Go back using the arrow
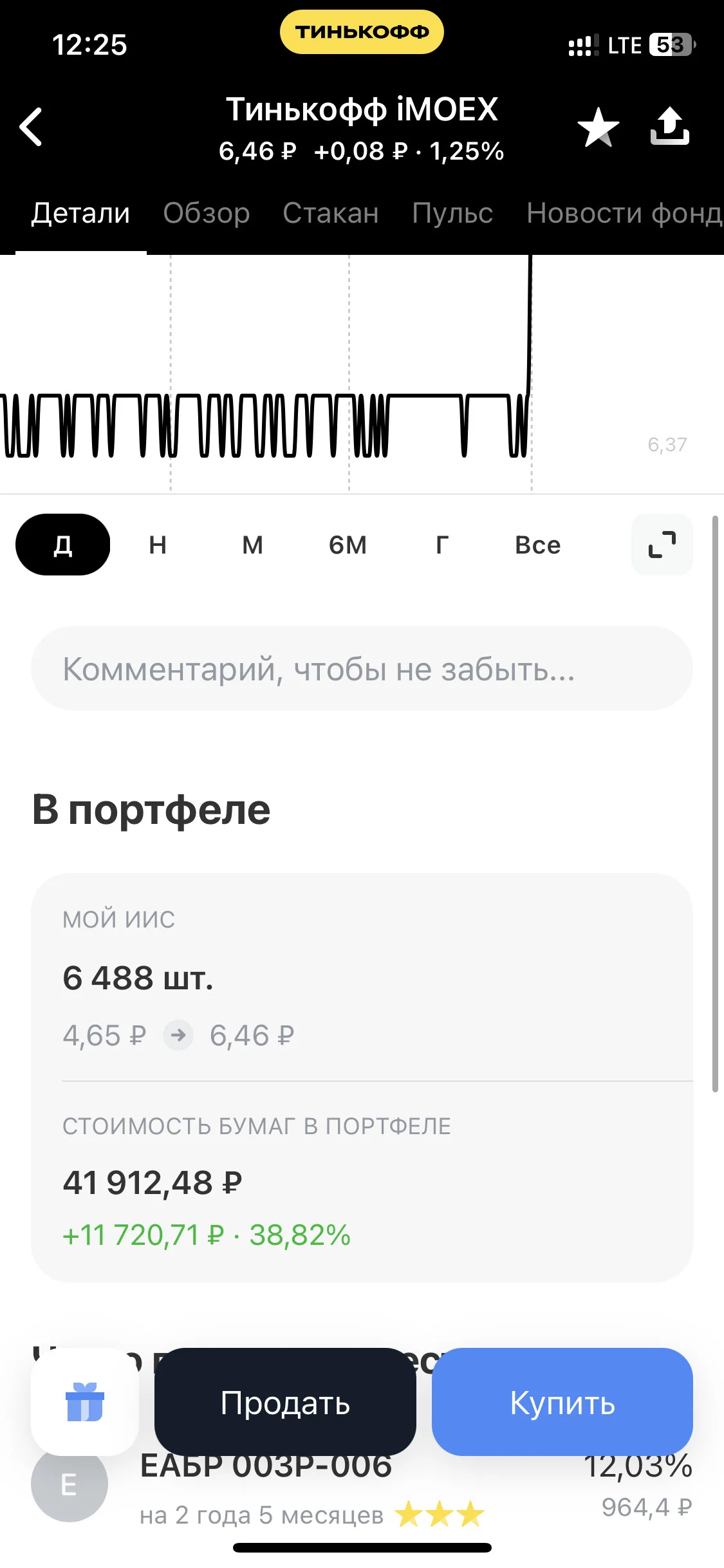This screenshot has height=1568, width=724. point(31,127)
